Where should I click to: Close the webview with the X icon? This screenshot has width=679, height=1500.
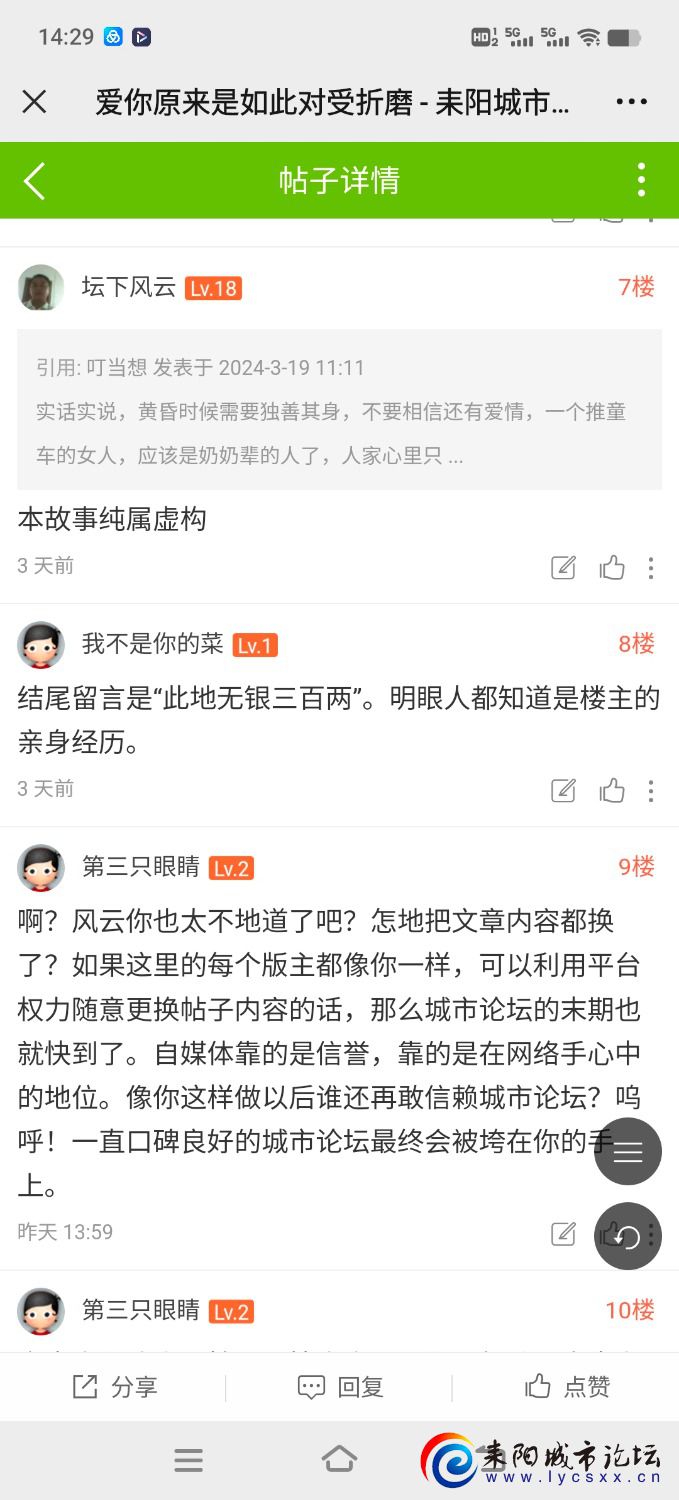coord(35,102)
